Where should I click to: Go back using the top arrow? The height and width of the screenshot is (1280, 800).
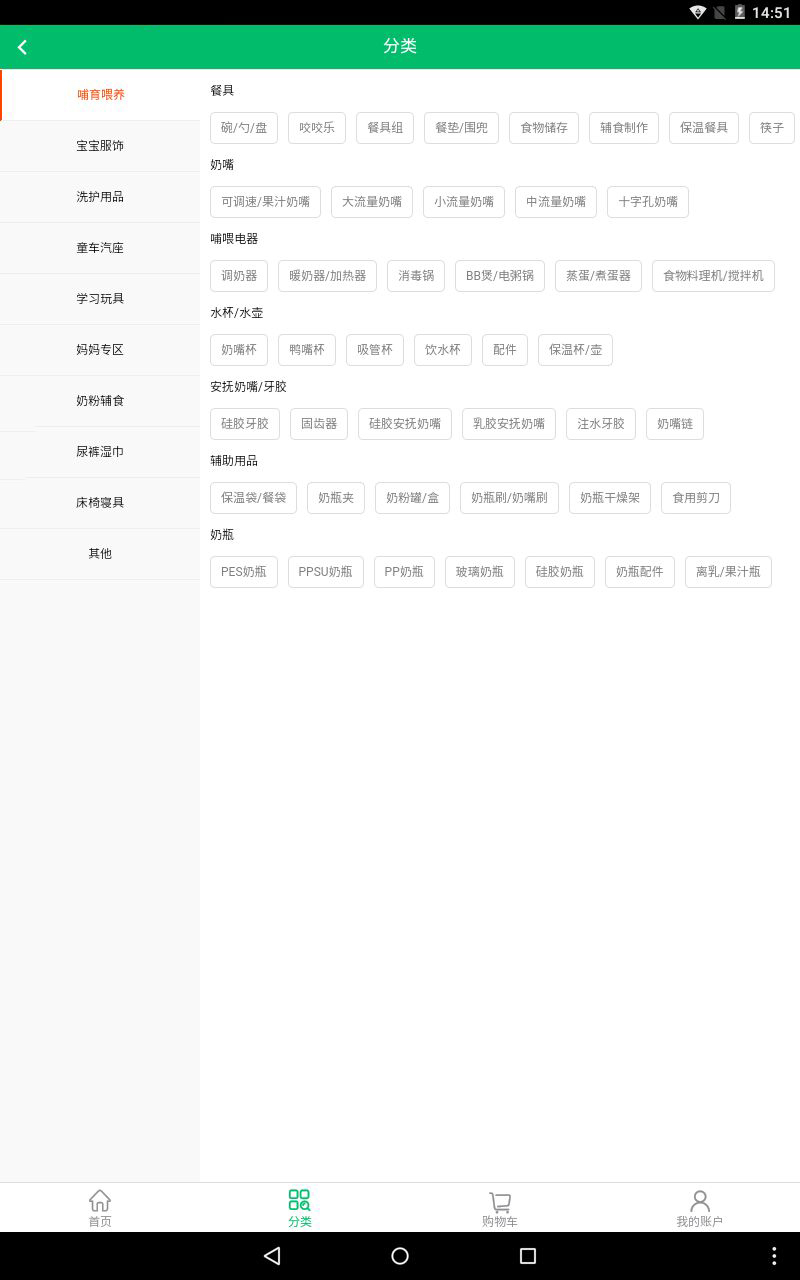pyautogui.click(x=22, y=47)
